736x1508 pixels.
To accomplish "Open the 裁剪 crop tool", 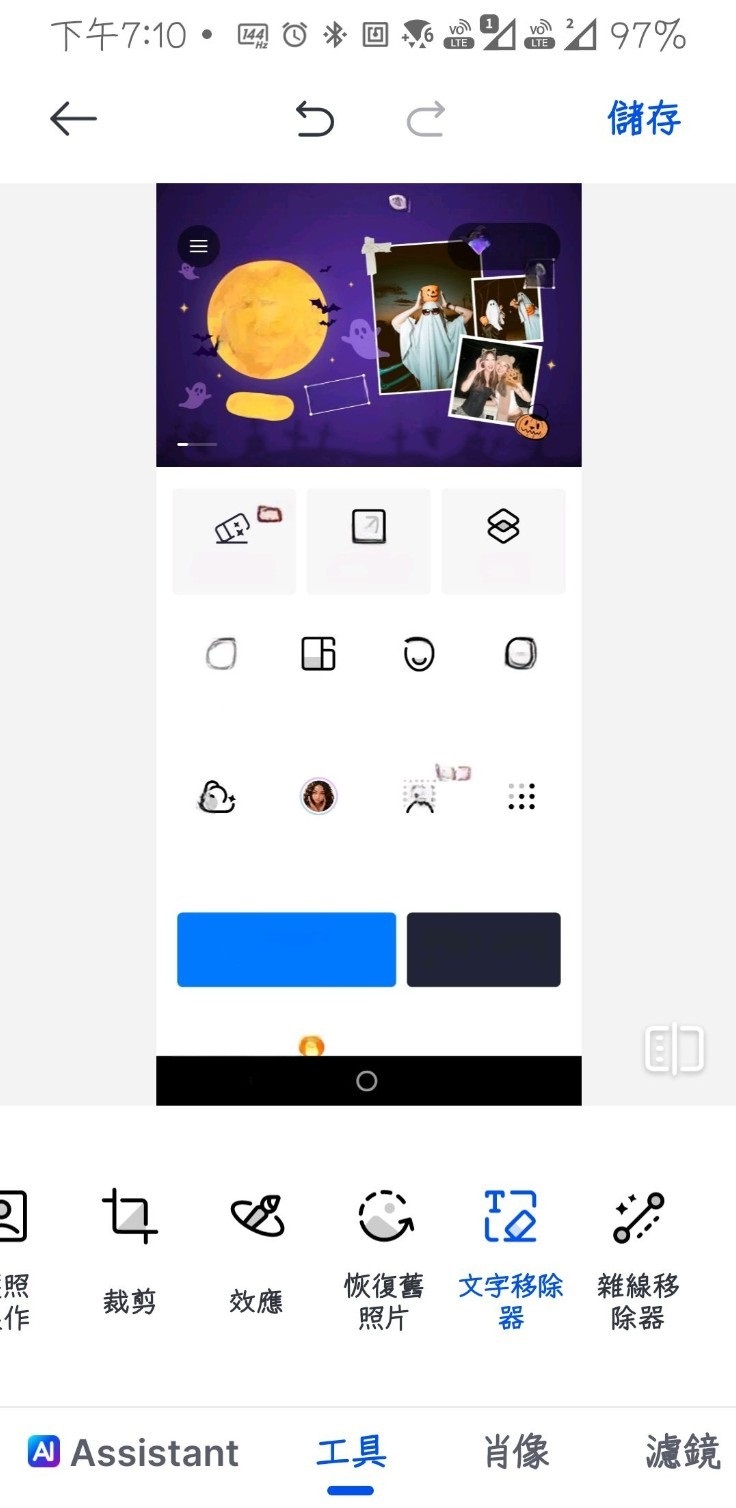I will 130,1250.
